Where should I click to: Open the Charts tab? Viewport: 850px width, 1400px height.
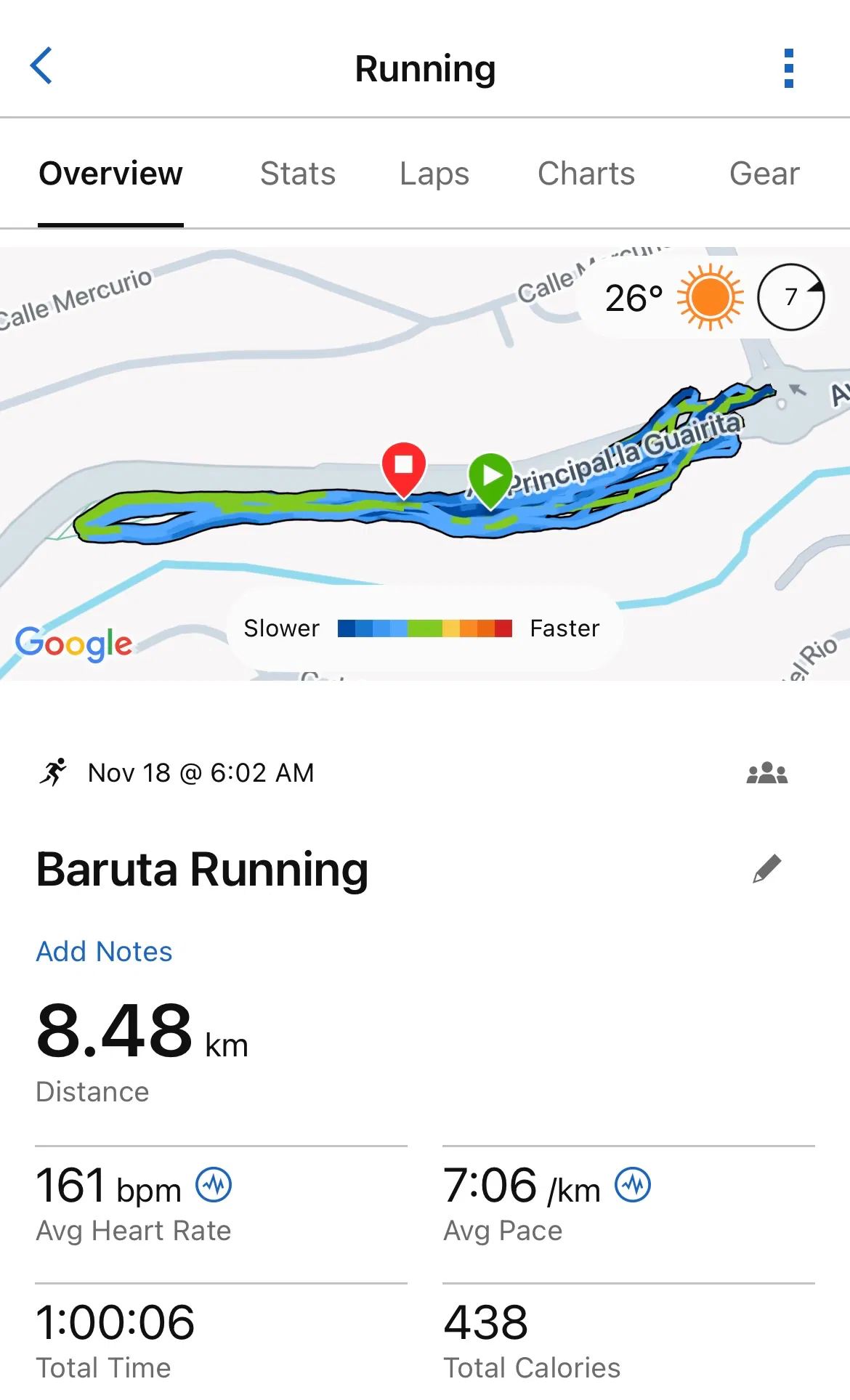click(x=586, y=174)
